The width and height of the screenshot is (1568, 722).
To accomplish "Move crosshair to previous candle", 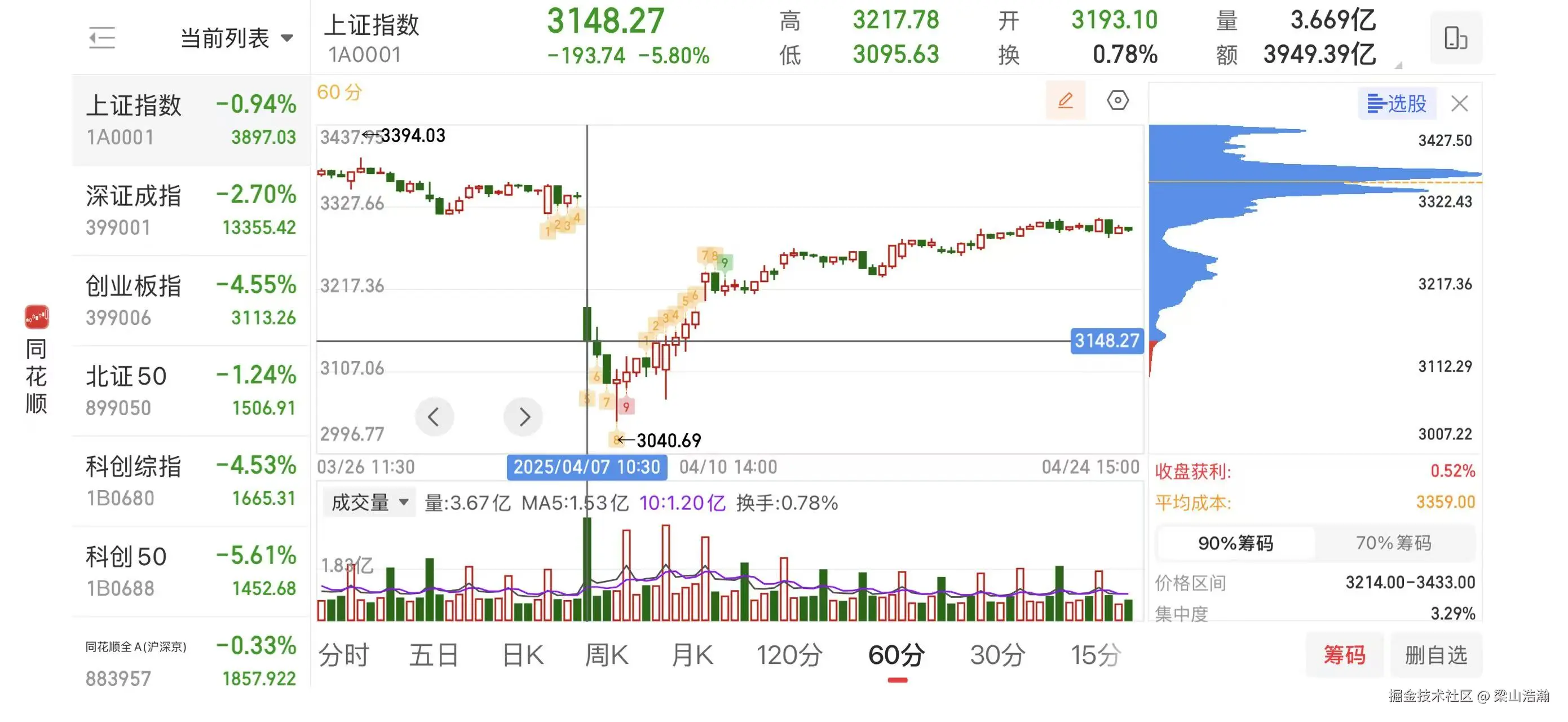I will pos(434,417).
